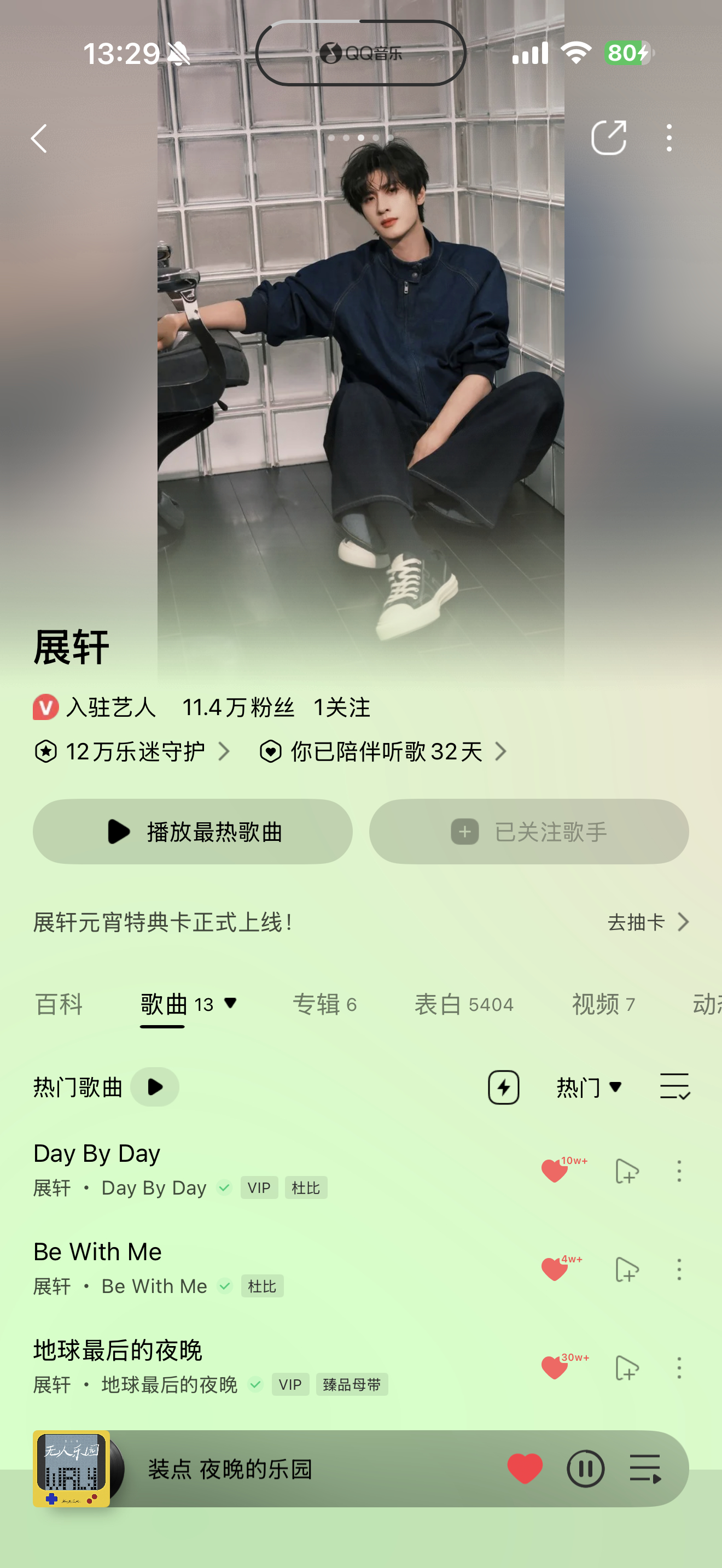Switch to the 表白 tab

[x=465, y=1004]
